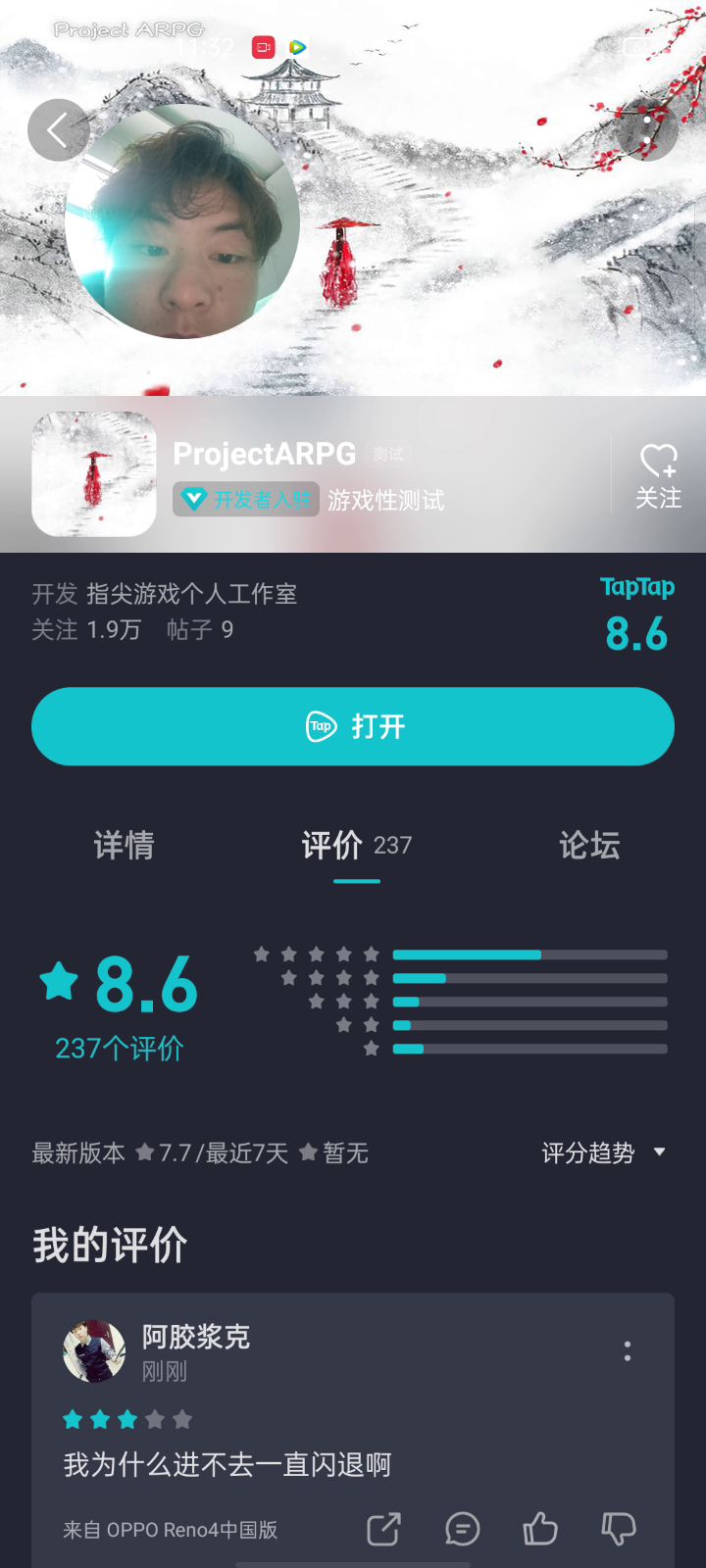Share 阿胶浆克's review
This screenshot has height=1568, width=706.
tap(383, 1529)
